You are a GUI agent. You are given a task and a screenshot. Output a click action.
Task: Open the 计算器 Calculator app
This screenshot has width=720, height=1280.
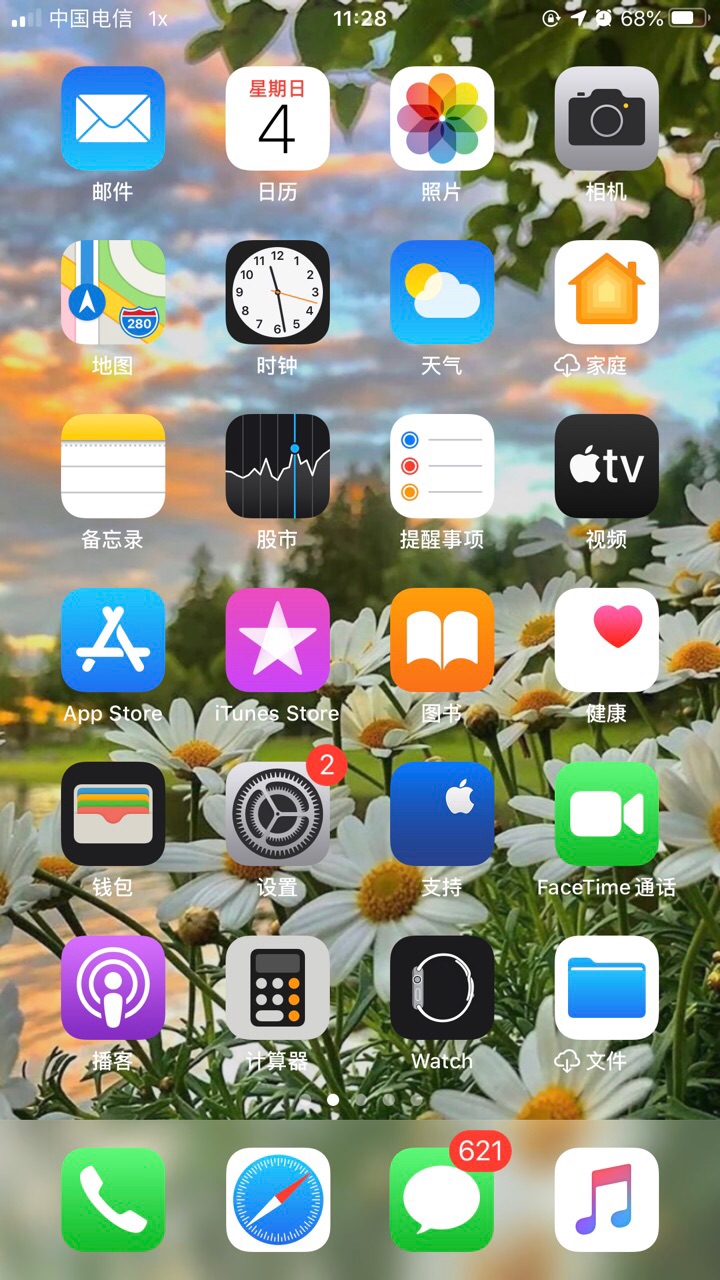click(277, 988)
